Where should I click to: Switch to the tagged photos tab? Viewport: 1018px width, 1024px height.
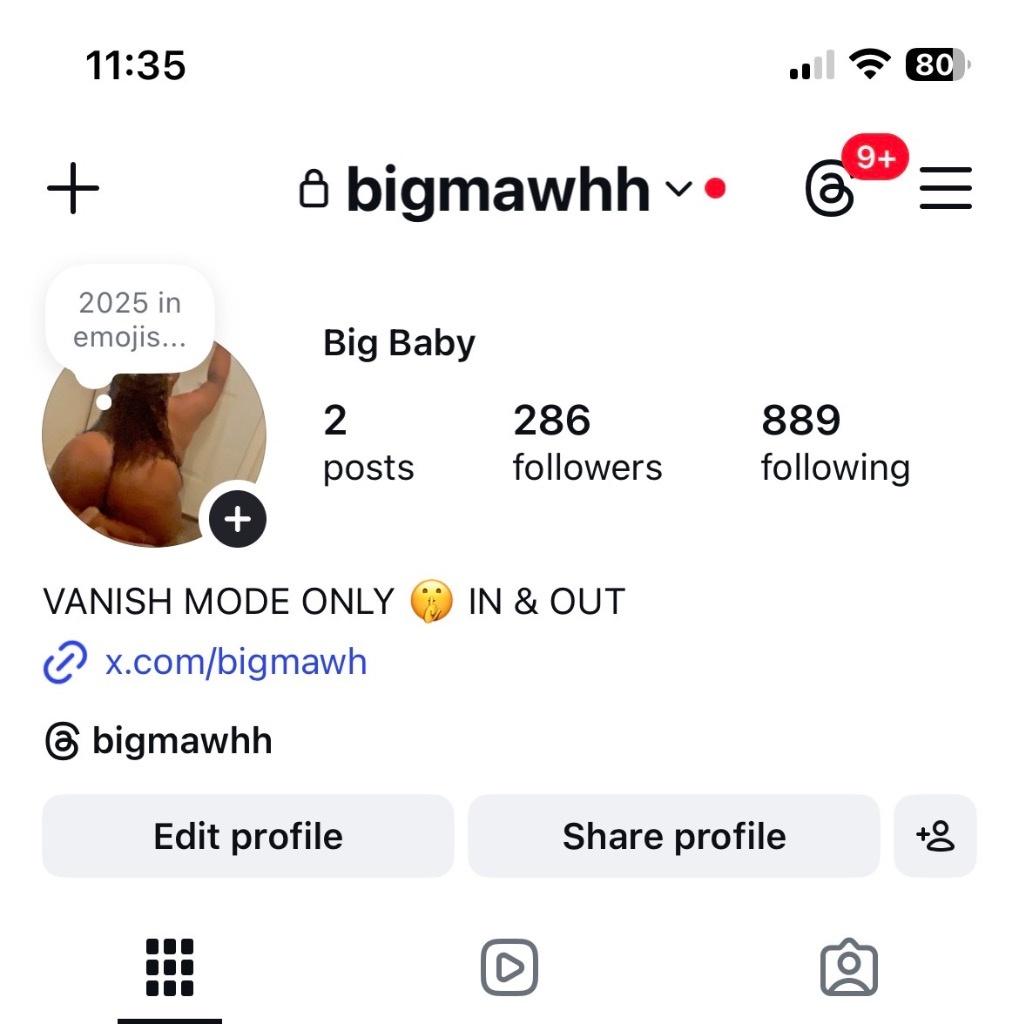click(x=848, y=967)
